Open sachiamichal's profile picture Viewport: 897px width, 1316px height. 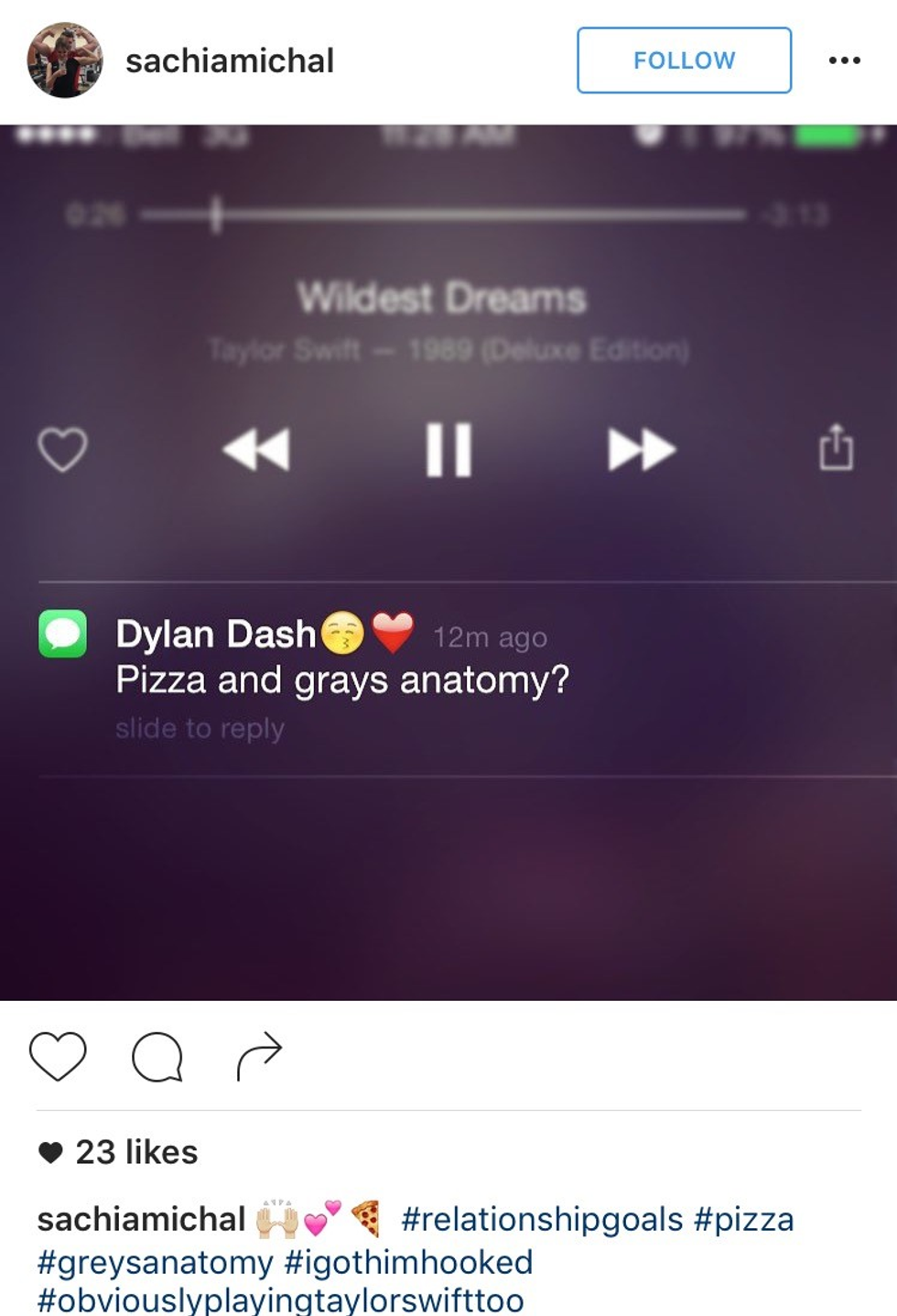coord(64,60)
